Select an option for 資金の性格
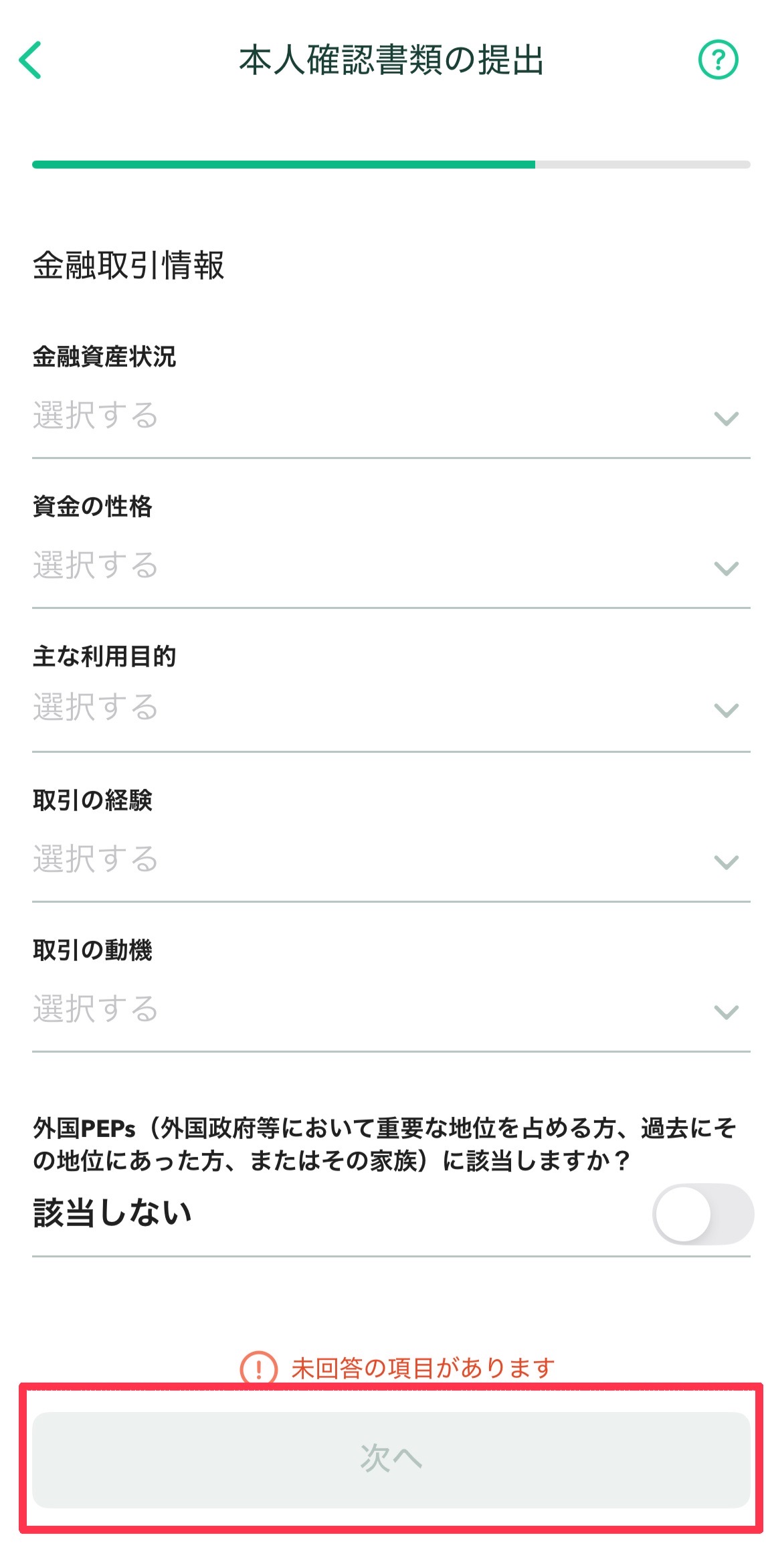Viewport: 766px width, 1568px height. tap(391, 568)
